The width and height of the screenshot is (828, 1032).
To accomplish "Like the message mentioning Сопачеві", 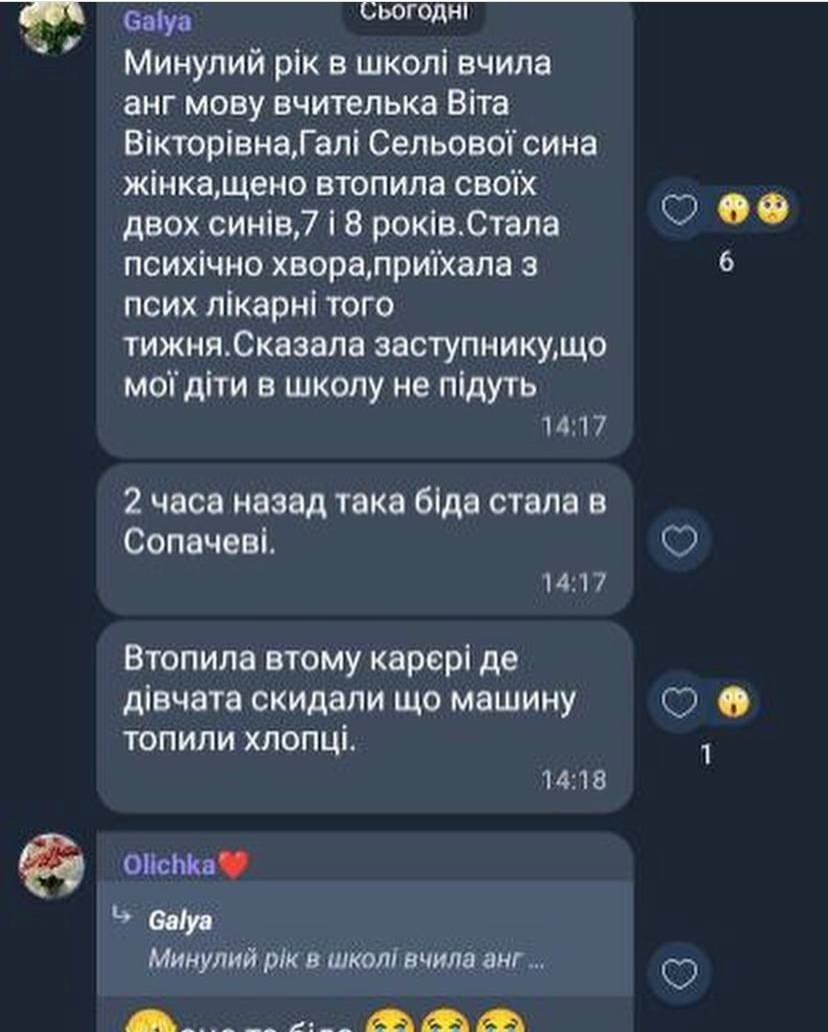I will 679,542.
